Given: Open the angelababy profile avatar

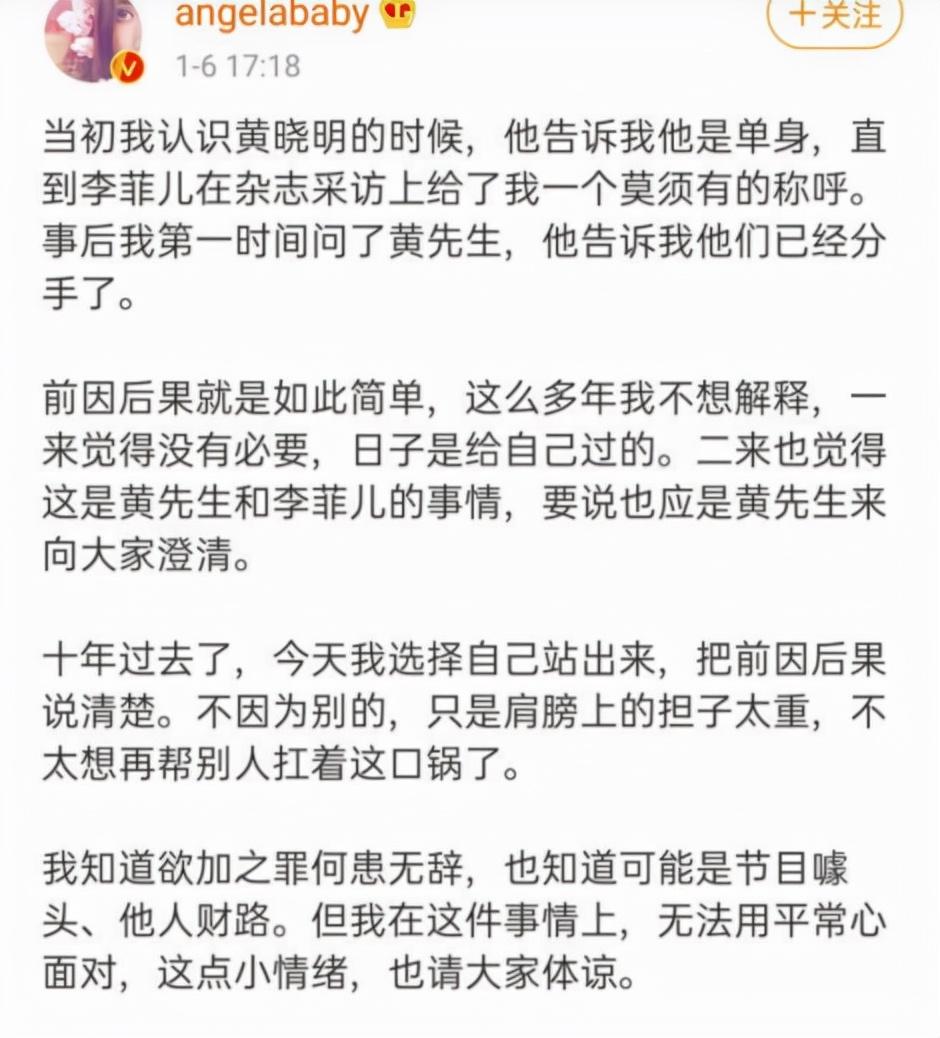Looking at the screenshot, I should 92,36.
